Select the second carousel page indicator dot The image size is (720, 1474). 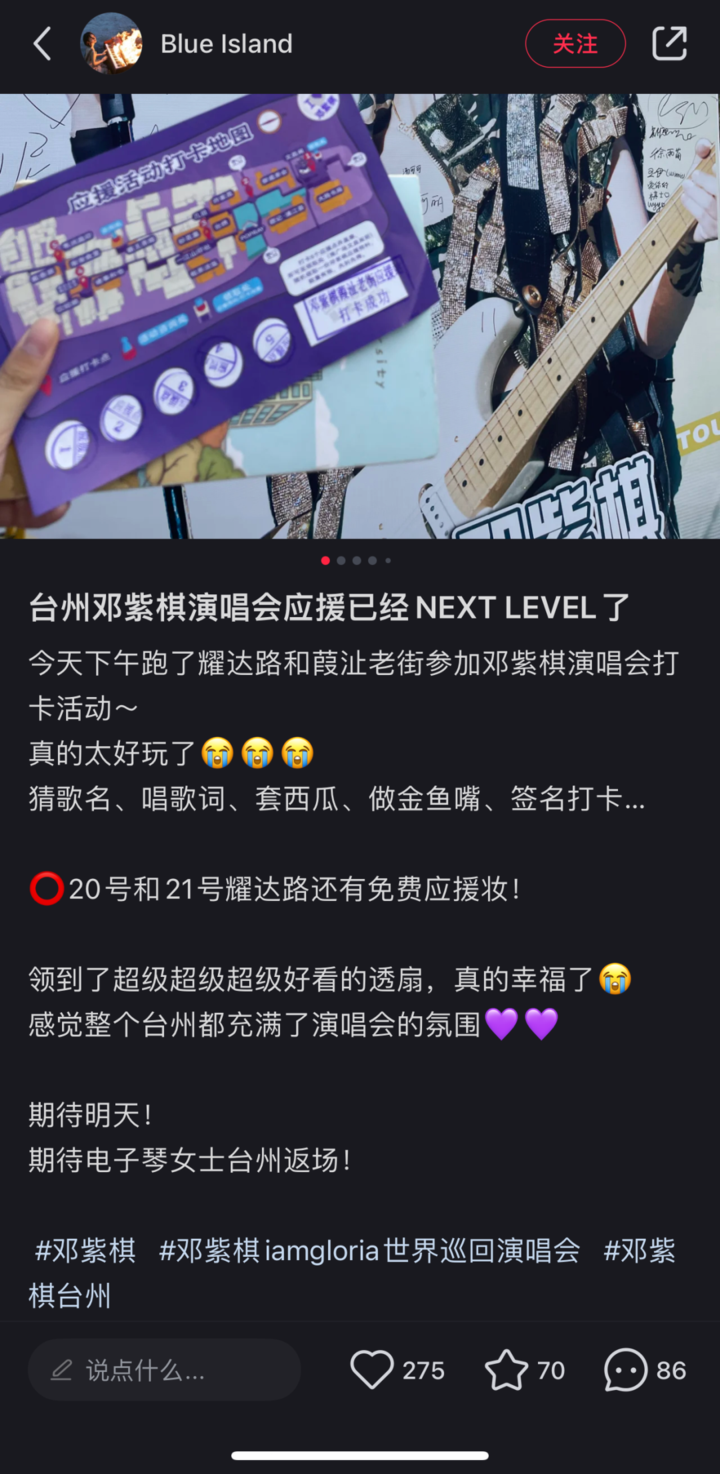coord(340,562)
